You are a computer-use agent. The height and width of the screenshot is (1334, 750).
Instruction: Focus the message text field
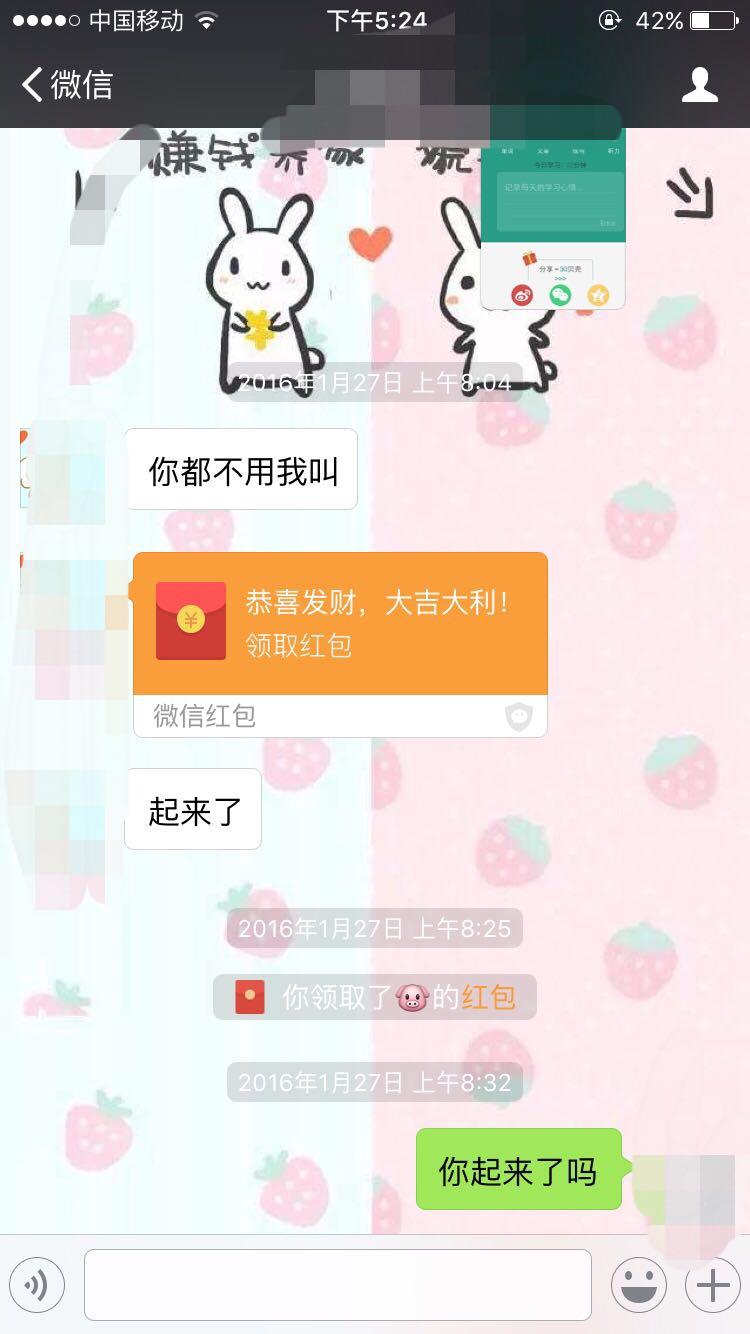(x=337, y=1285)
